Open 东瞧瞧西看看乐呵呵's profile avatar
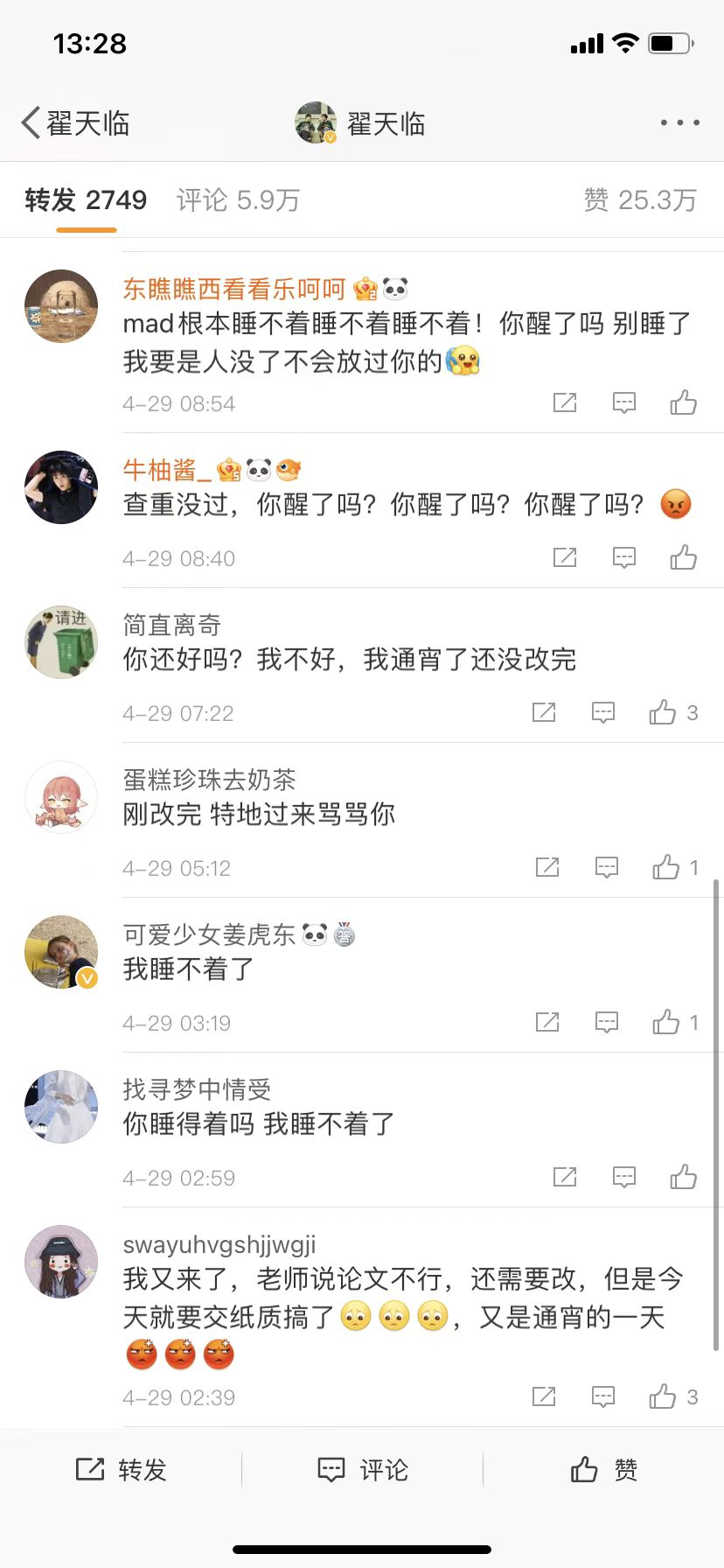Image resolution: width=724 pixels, height=1568 pixels. [x=61, y=306]
